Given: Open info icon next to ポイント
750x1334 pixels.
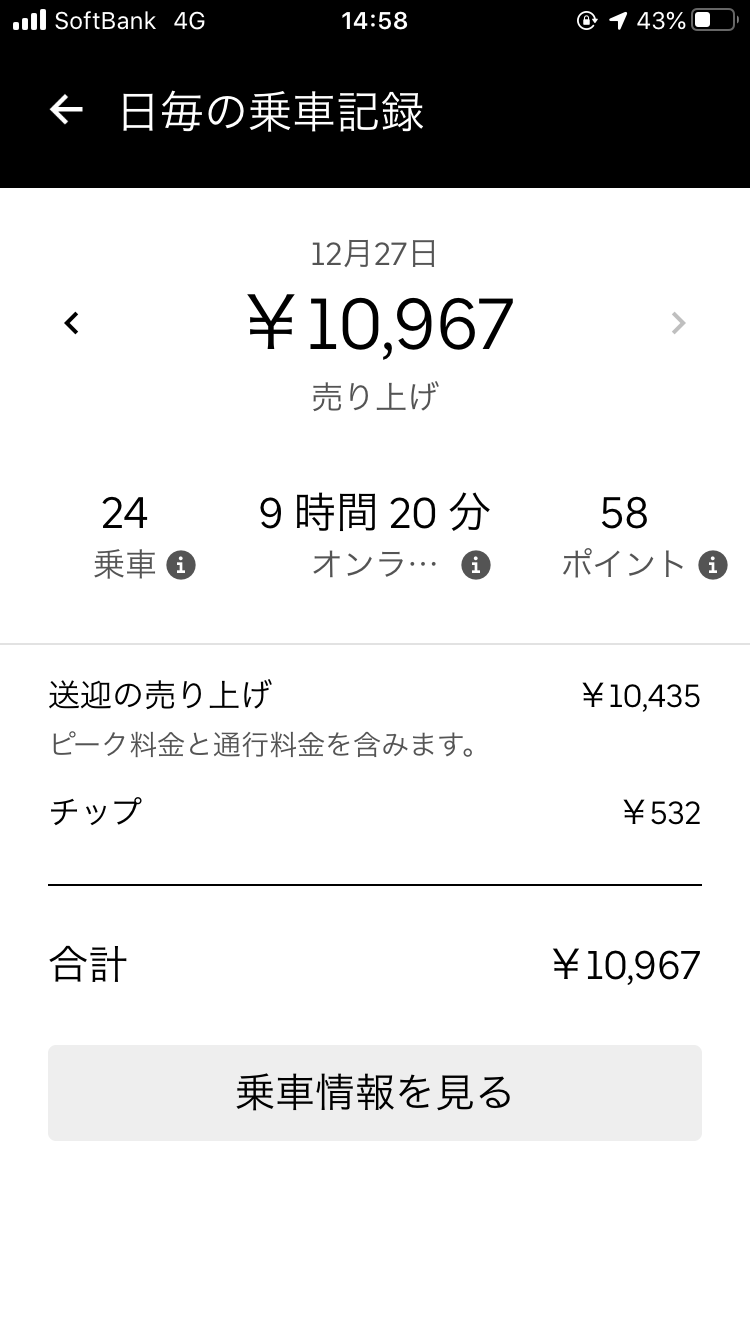Looking at the screenshot, I should (x=712, y=565).
